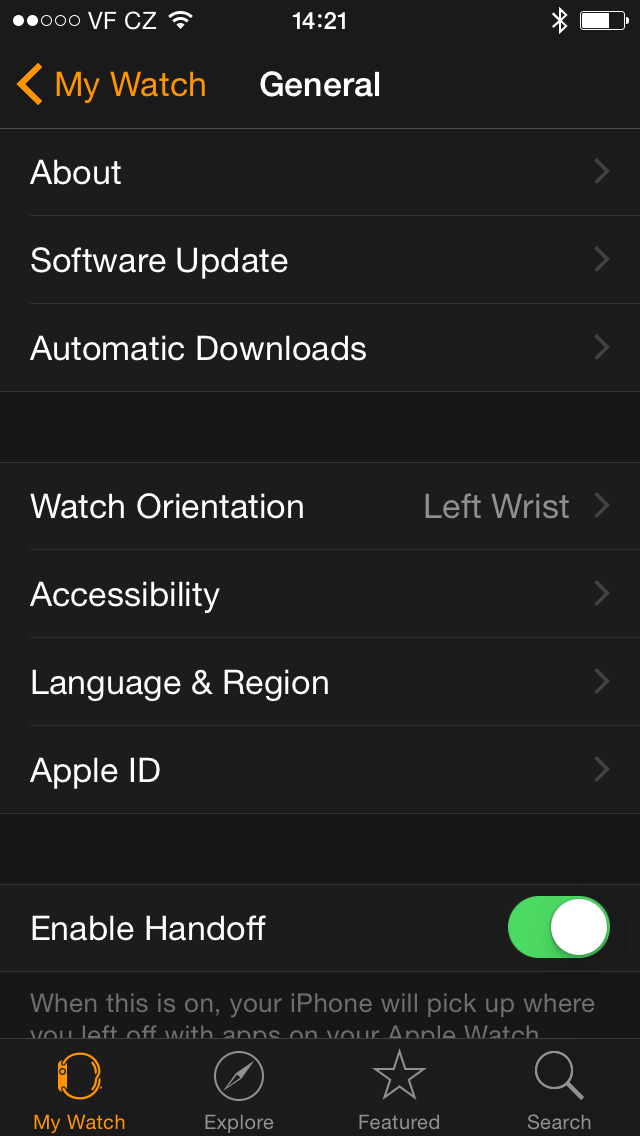
Task: Go back to My Watch
Action: point(112,85)
